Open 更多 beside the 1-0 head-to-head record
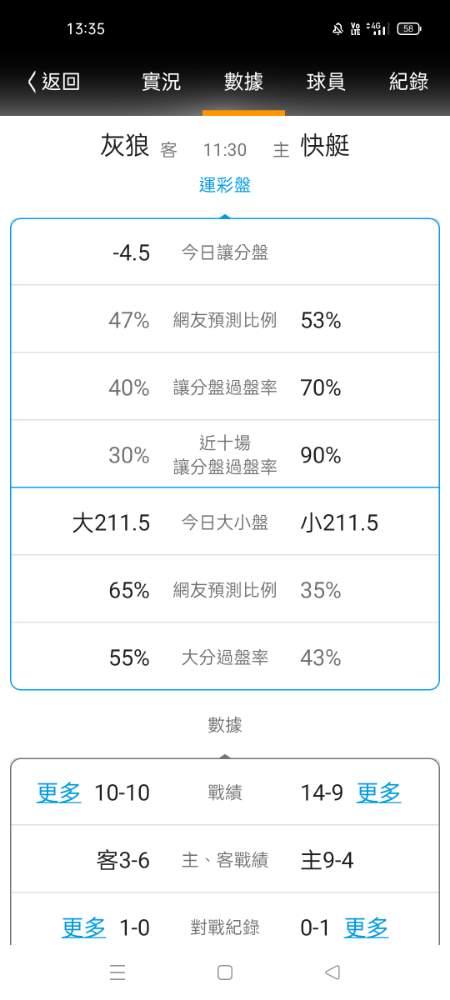 coord(83,927)
